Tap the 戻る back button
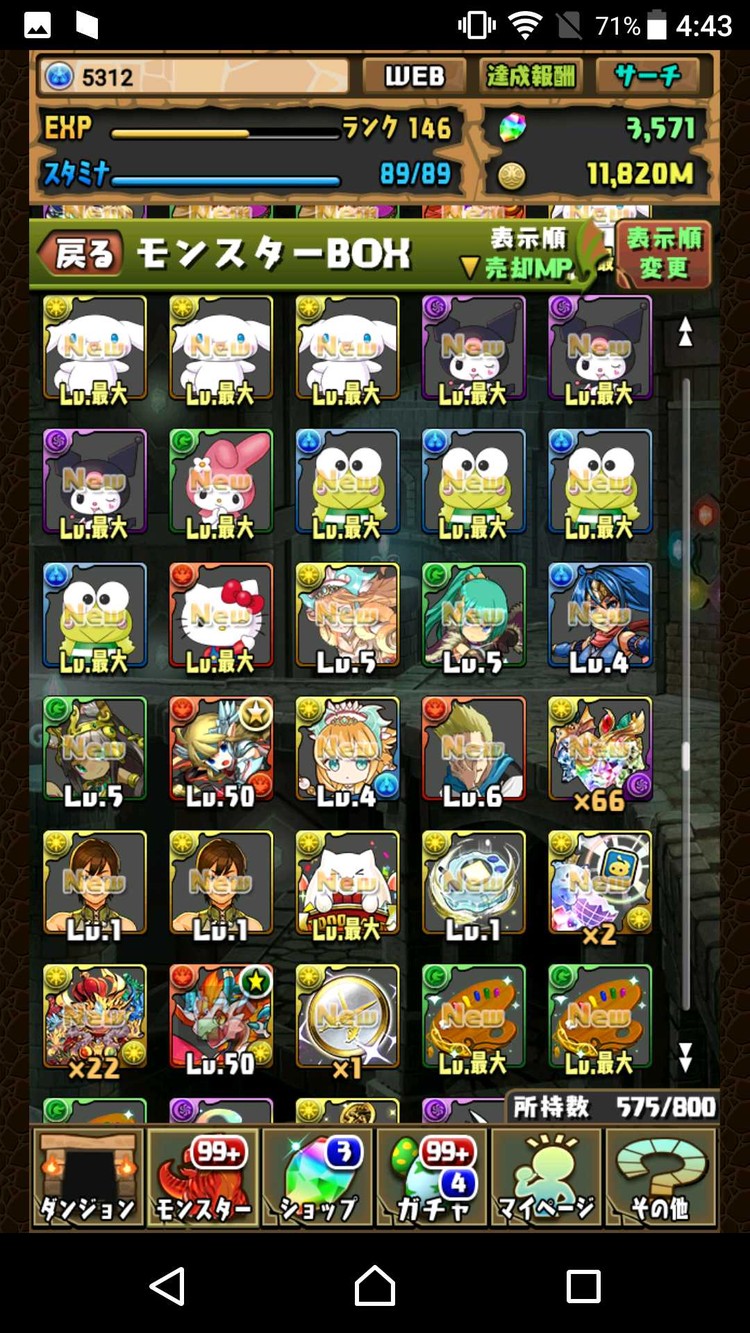The image size is (750, 1333). coord(82,255)
